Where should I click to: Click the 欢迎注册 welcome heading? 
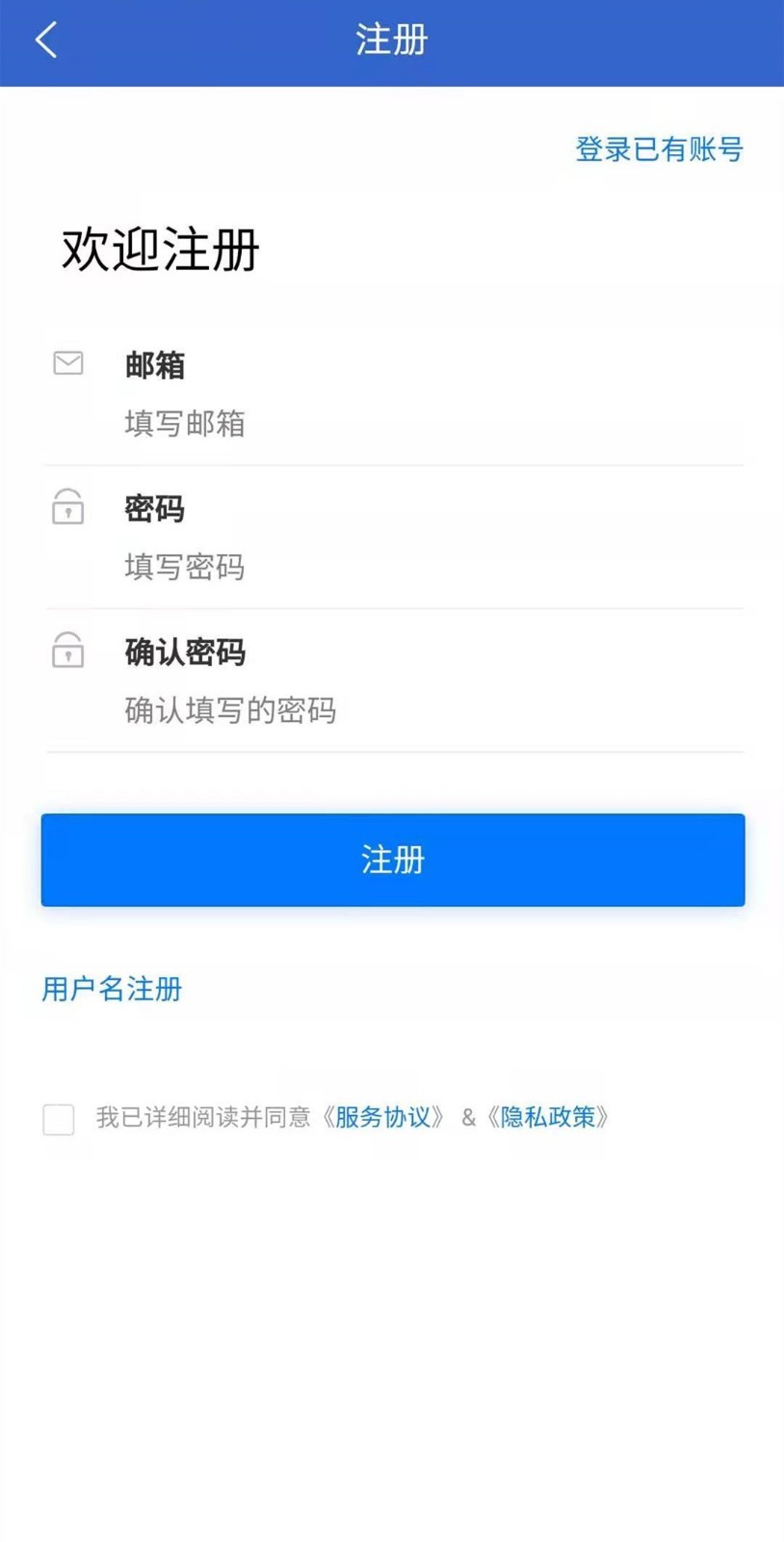pos(161,248)
